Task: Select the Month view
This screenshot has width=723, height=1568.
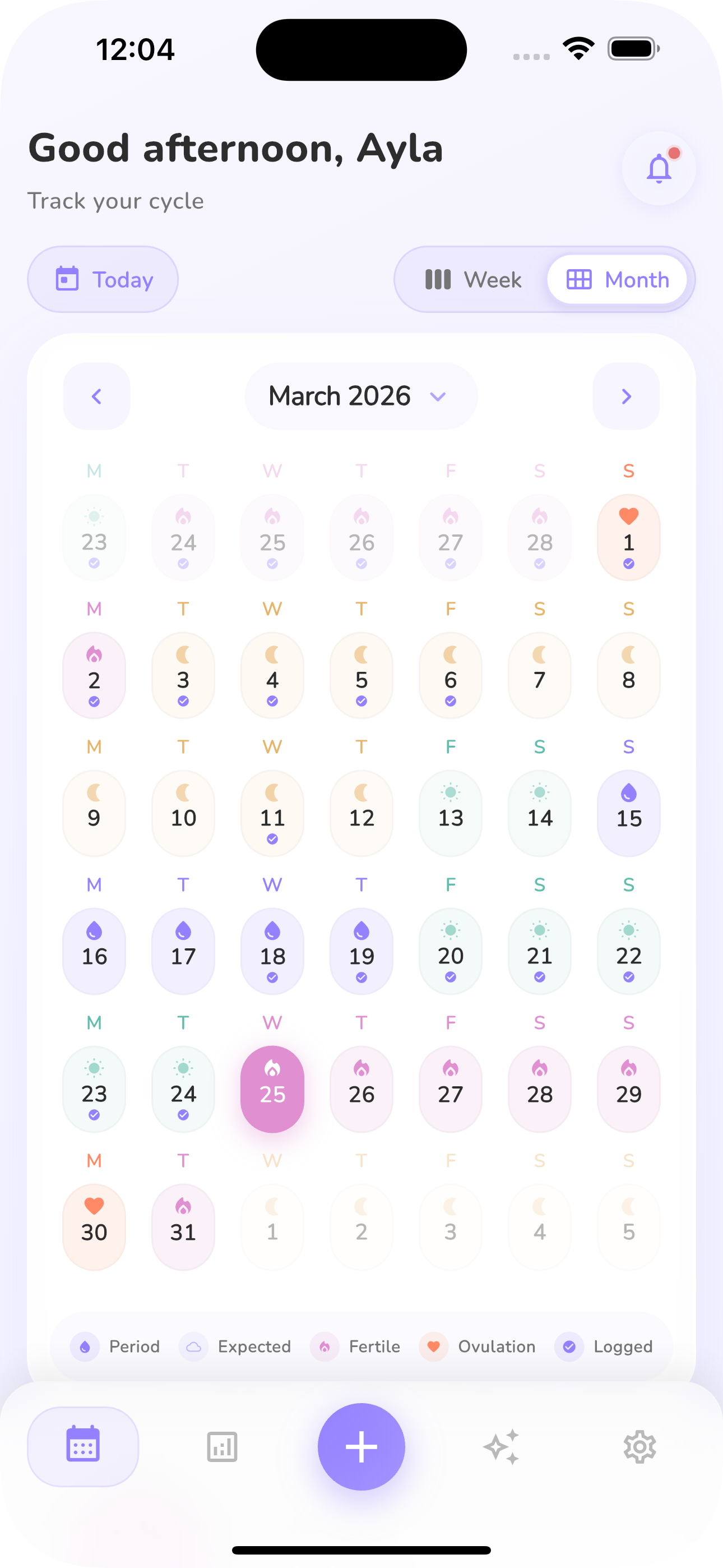Action: pos(617,279)
